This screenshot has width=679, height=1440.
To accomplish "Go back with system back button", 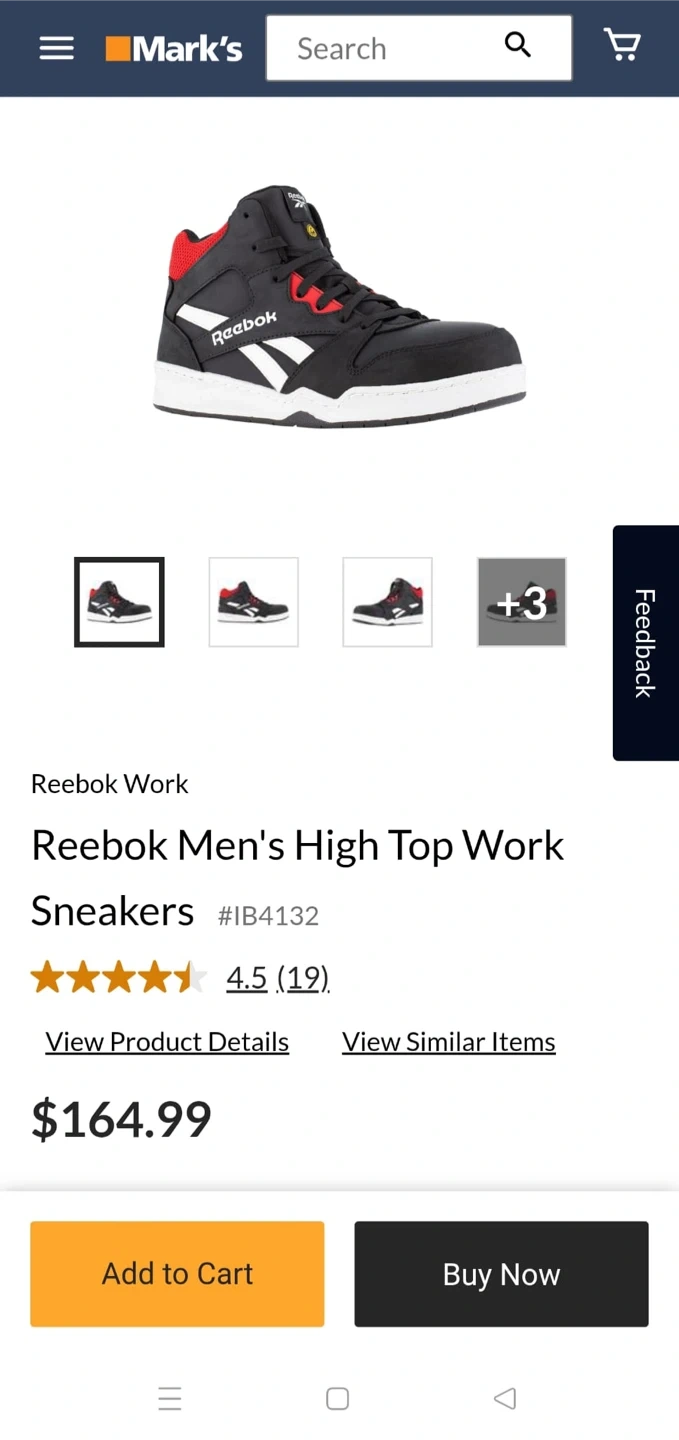I will point(505,1398).
